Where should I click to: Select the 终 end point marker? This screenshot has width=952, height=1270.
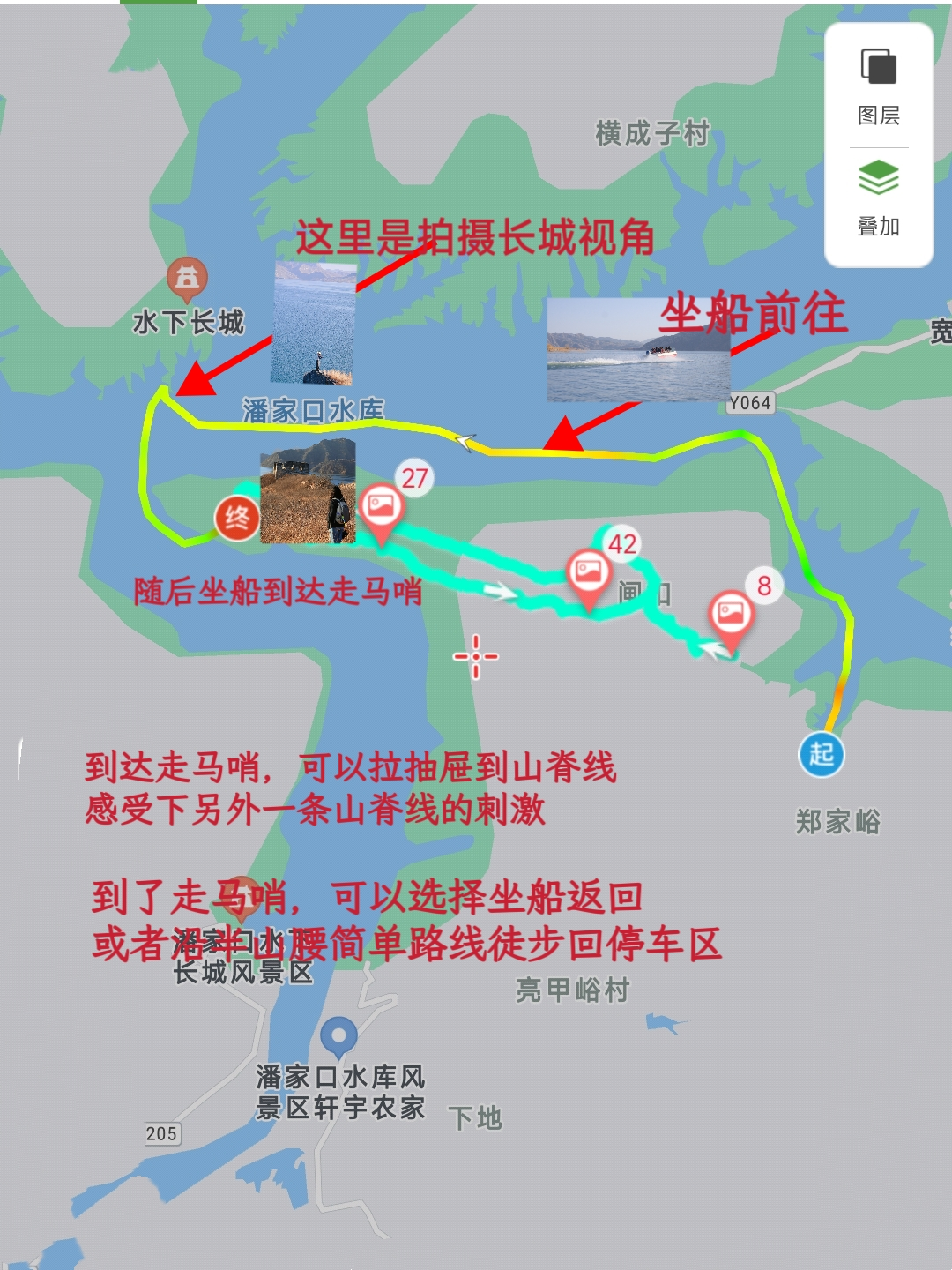(237, 518)
